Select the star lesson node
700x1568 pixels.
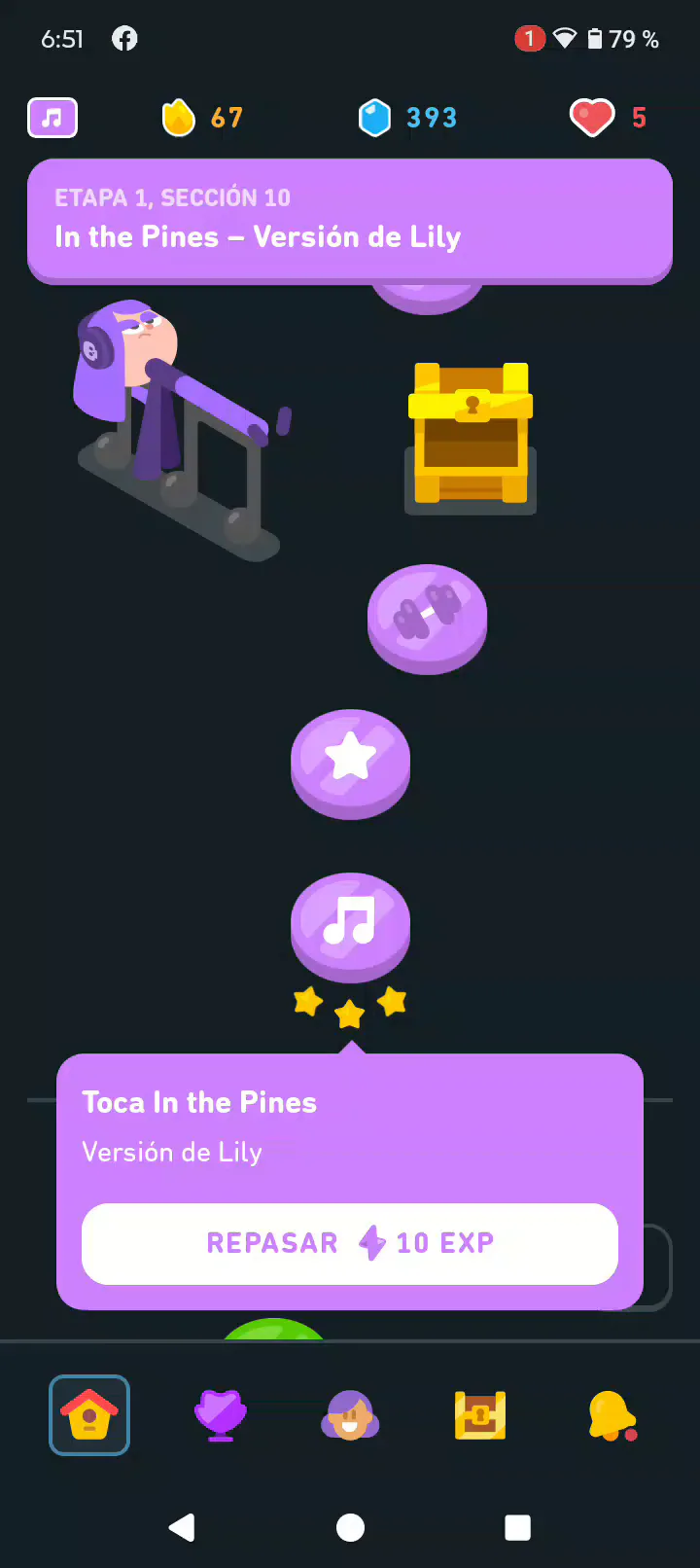click(350, 761)
